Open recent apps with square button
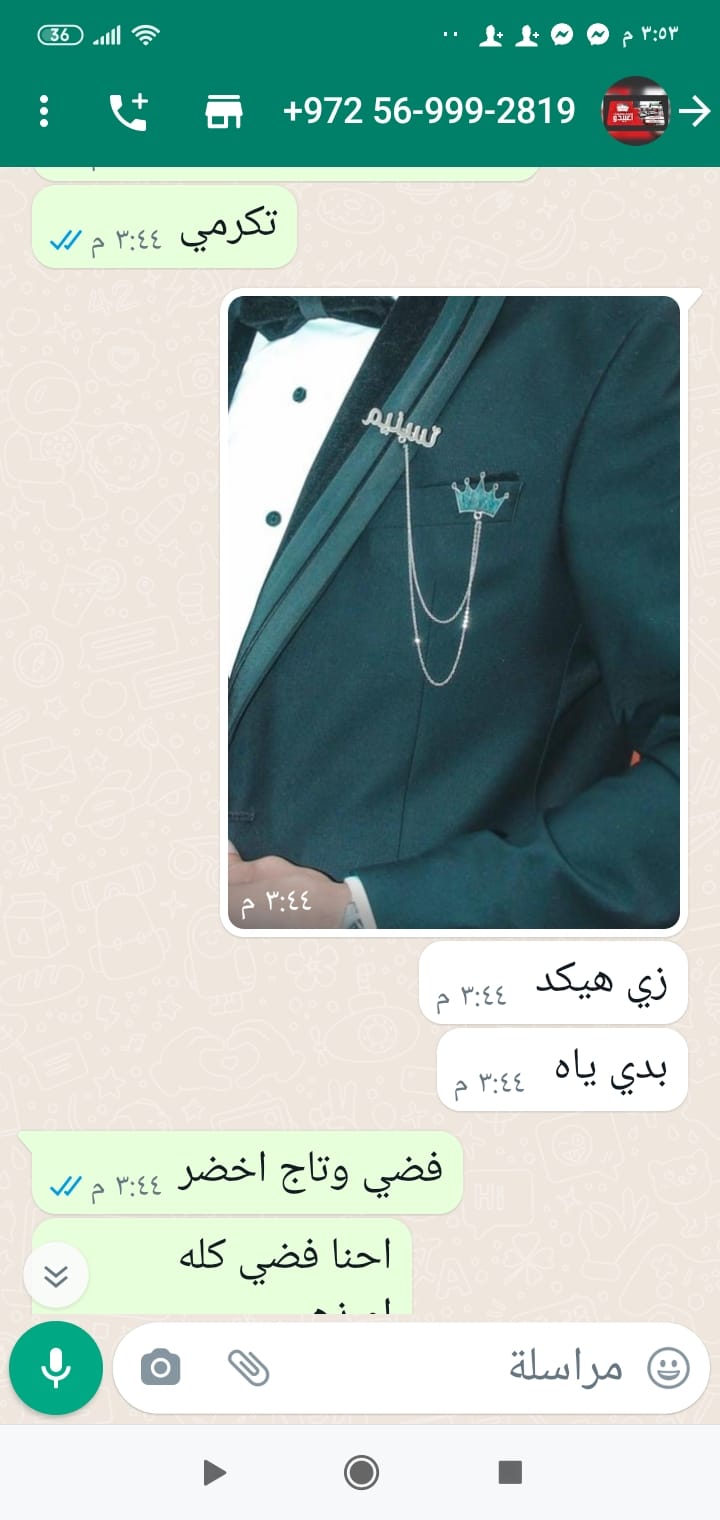Screen dimensions: 720x1520 [510, 1472]
